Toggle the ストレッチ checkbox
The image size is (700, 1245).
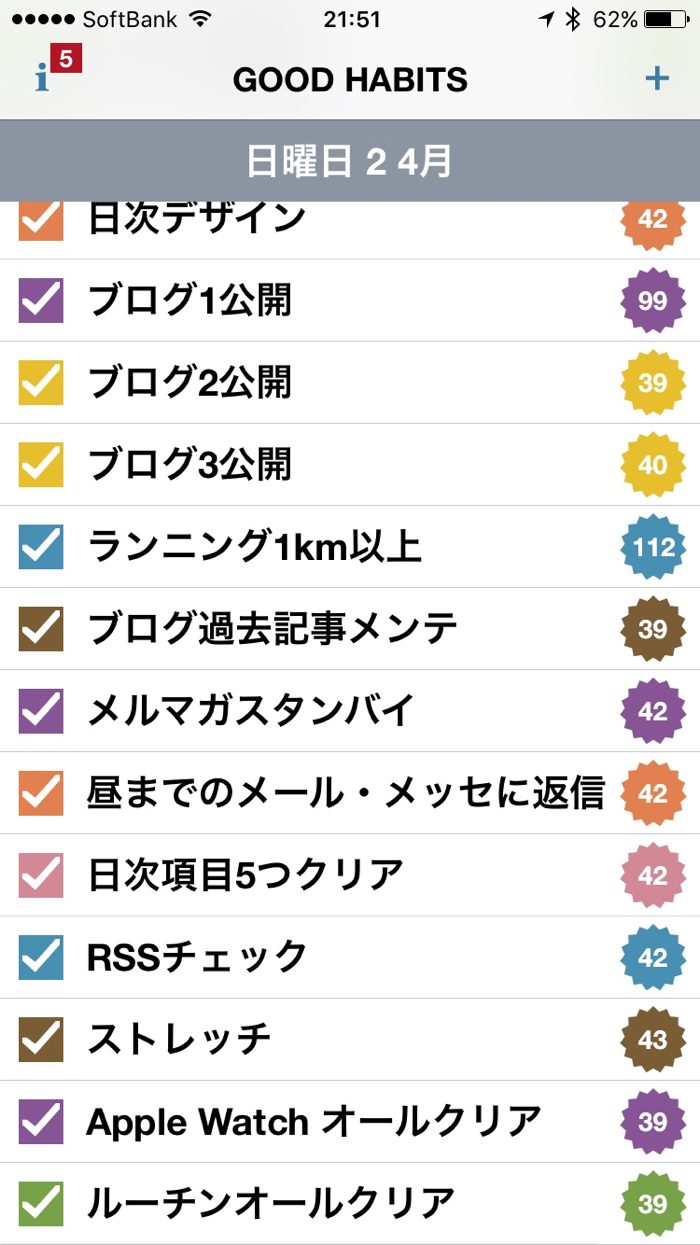coord(41,1039)
